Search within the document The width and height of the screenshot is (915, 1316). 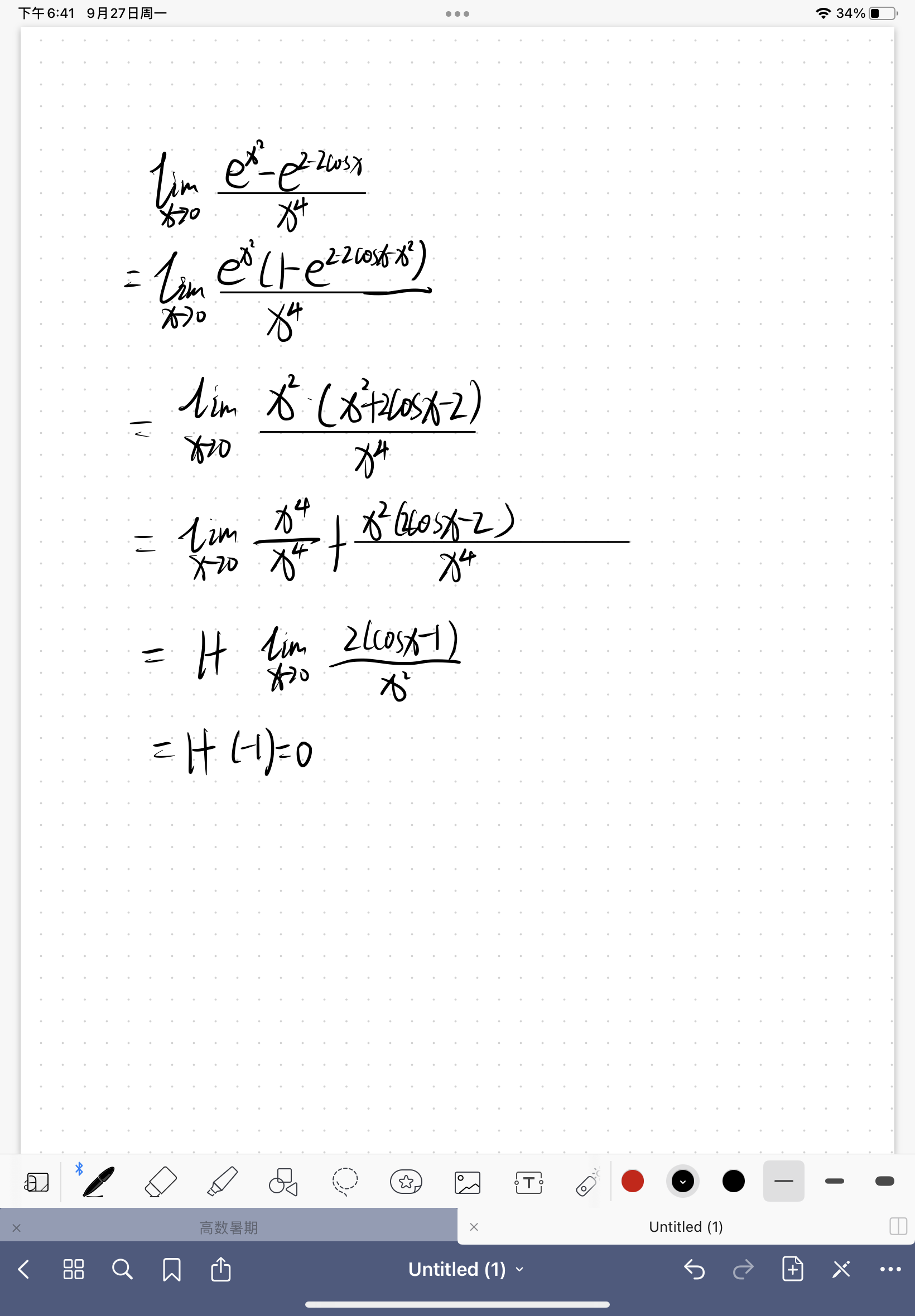point(122,1269)
